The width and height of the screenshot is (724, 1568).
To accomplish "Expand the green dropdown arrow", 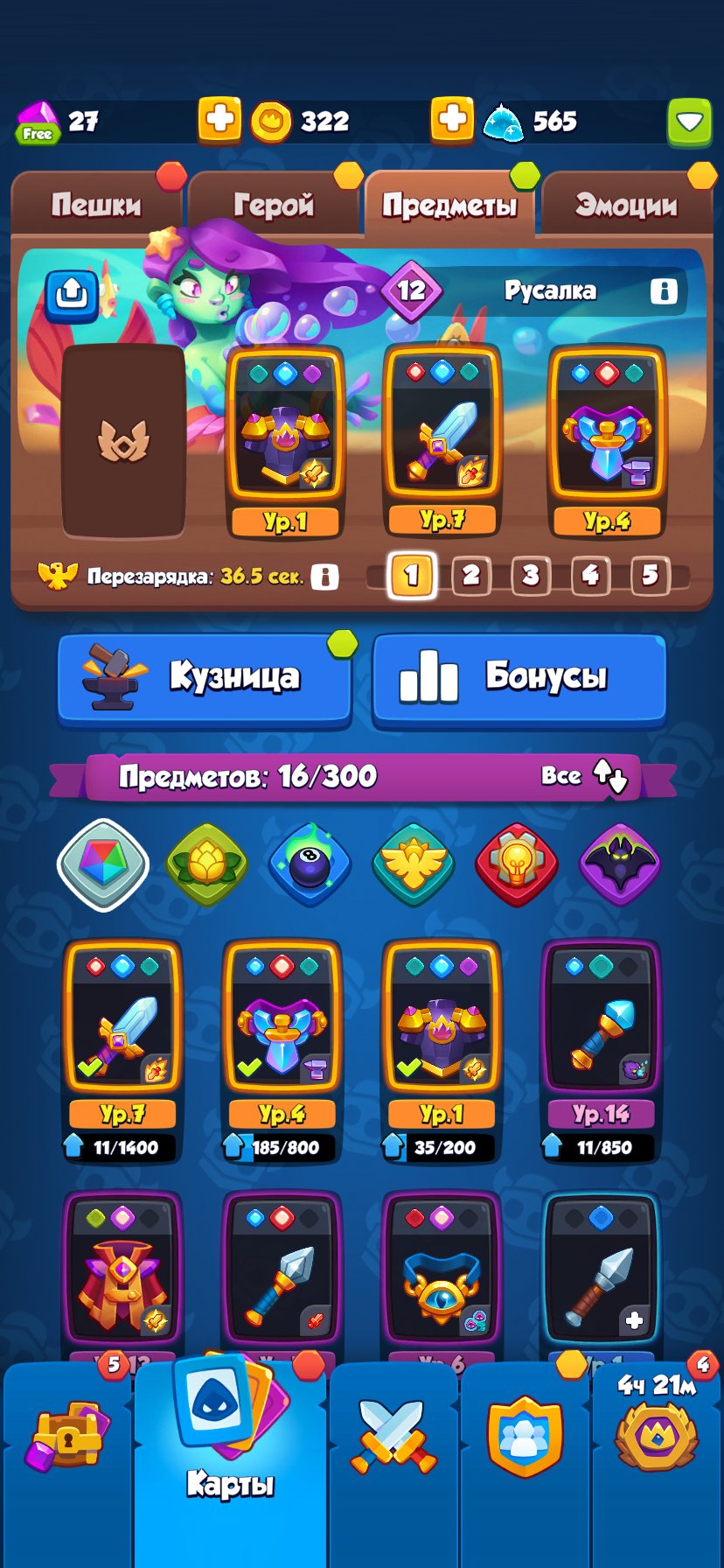I will (x=690, y=122).
